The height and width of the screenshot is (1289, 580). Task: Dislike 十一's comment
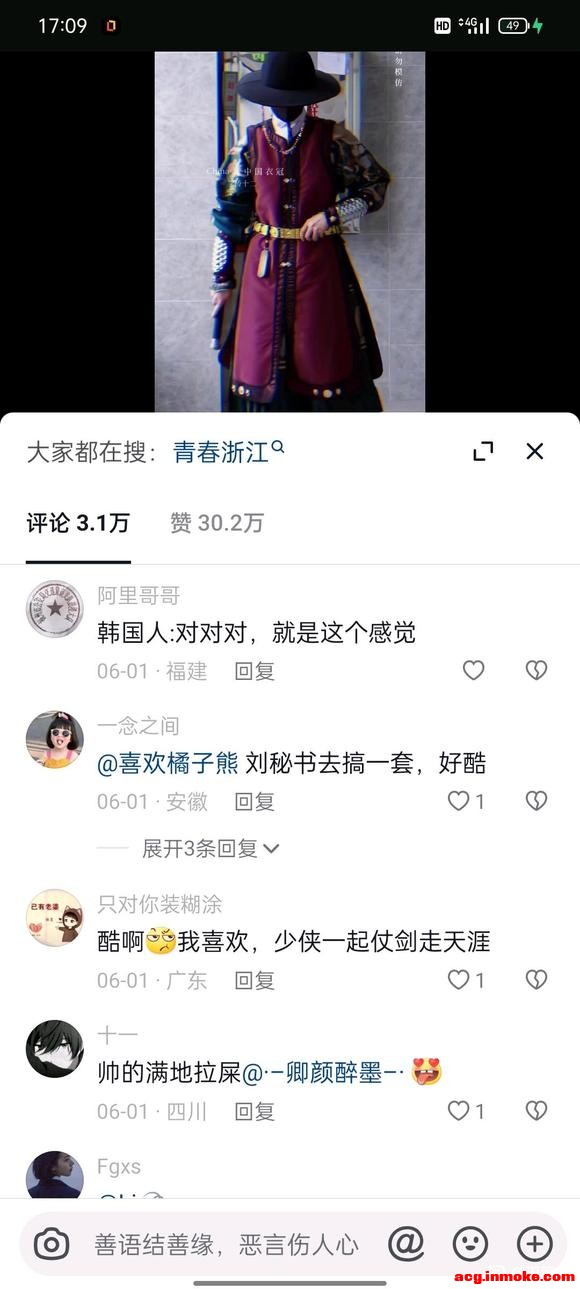coord(537,1110)
